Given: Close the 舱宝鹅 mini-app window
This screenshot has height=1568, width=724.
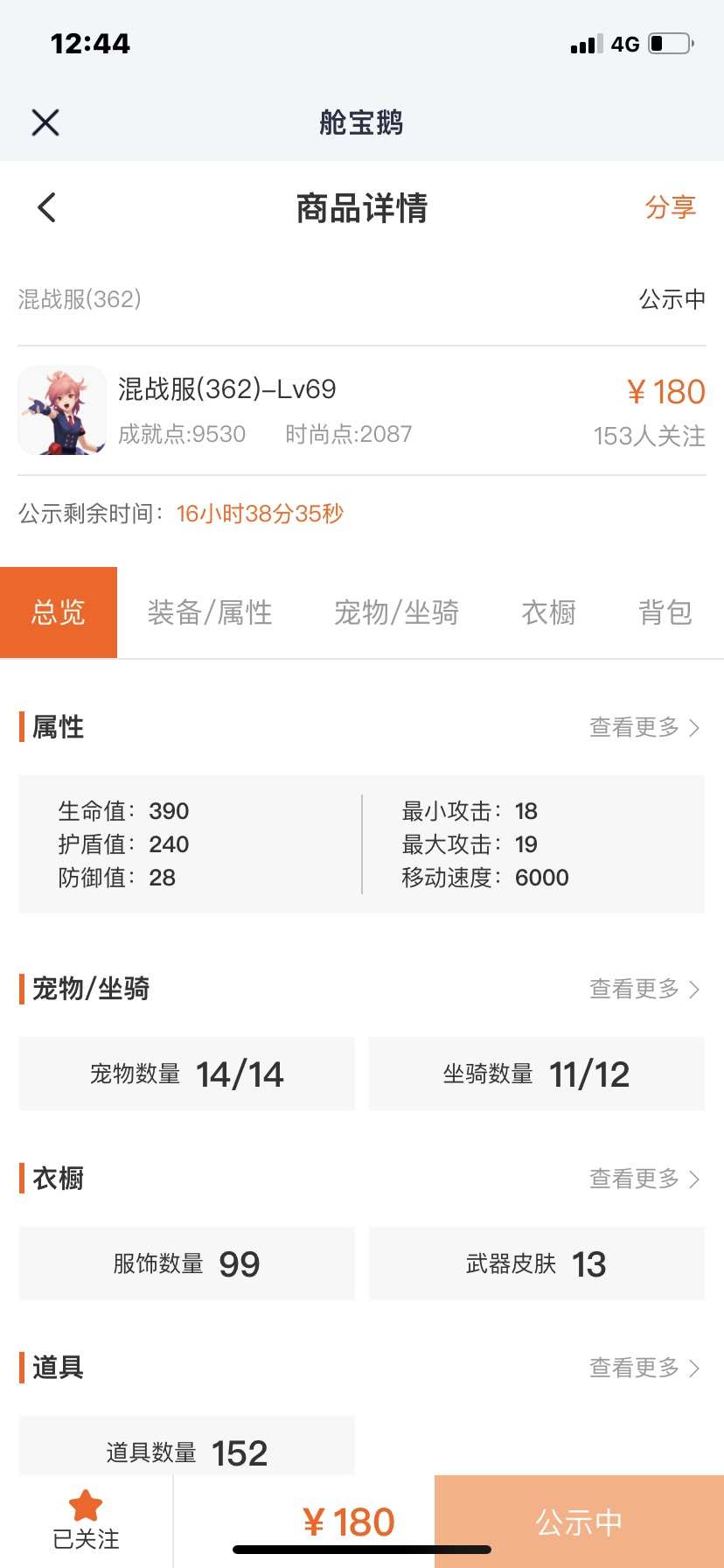Looking at the screenshot, I should pyautogui.click(x=45, y=122).
